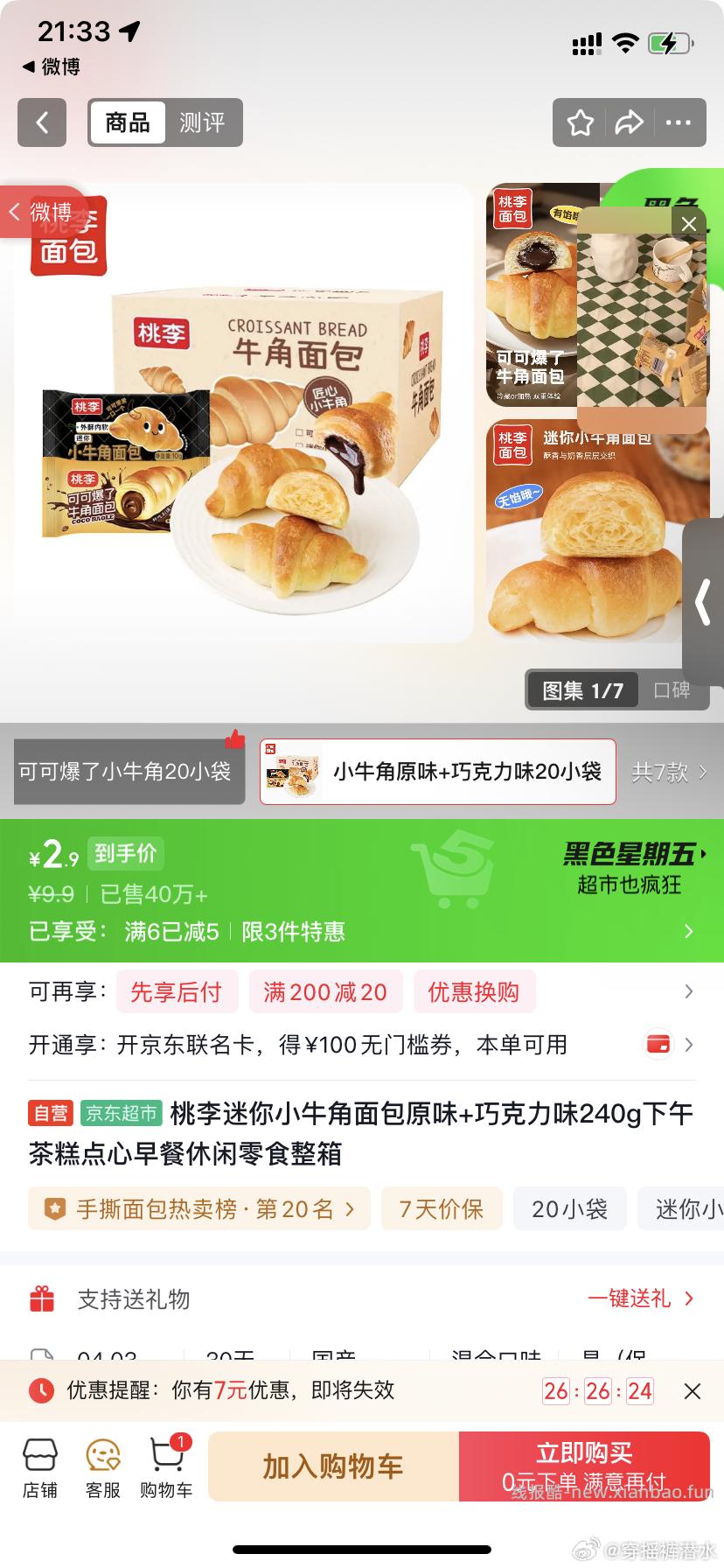
Task: Open the 客服 customer service icon
Action: [x=102, y=1466]
